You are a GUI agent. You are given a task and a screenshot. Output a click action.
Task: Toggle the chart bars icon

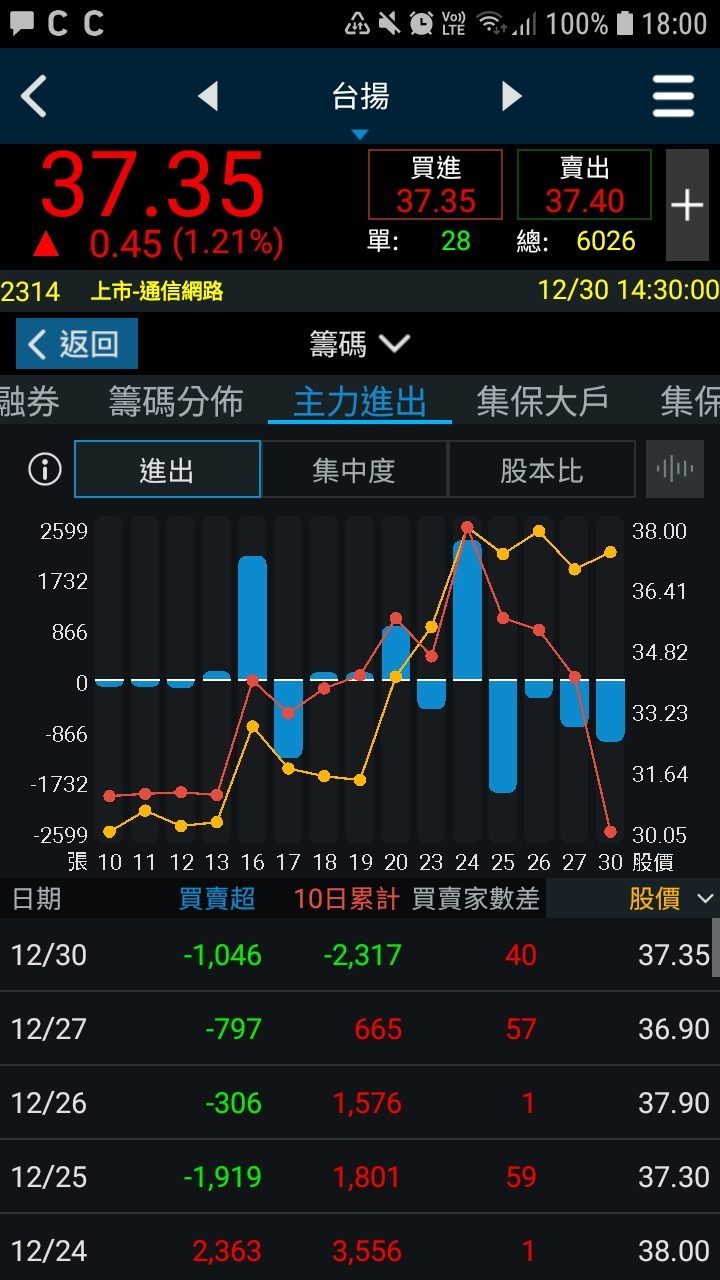pyautogui.click(x=675, y=470)
